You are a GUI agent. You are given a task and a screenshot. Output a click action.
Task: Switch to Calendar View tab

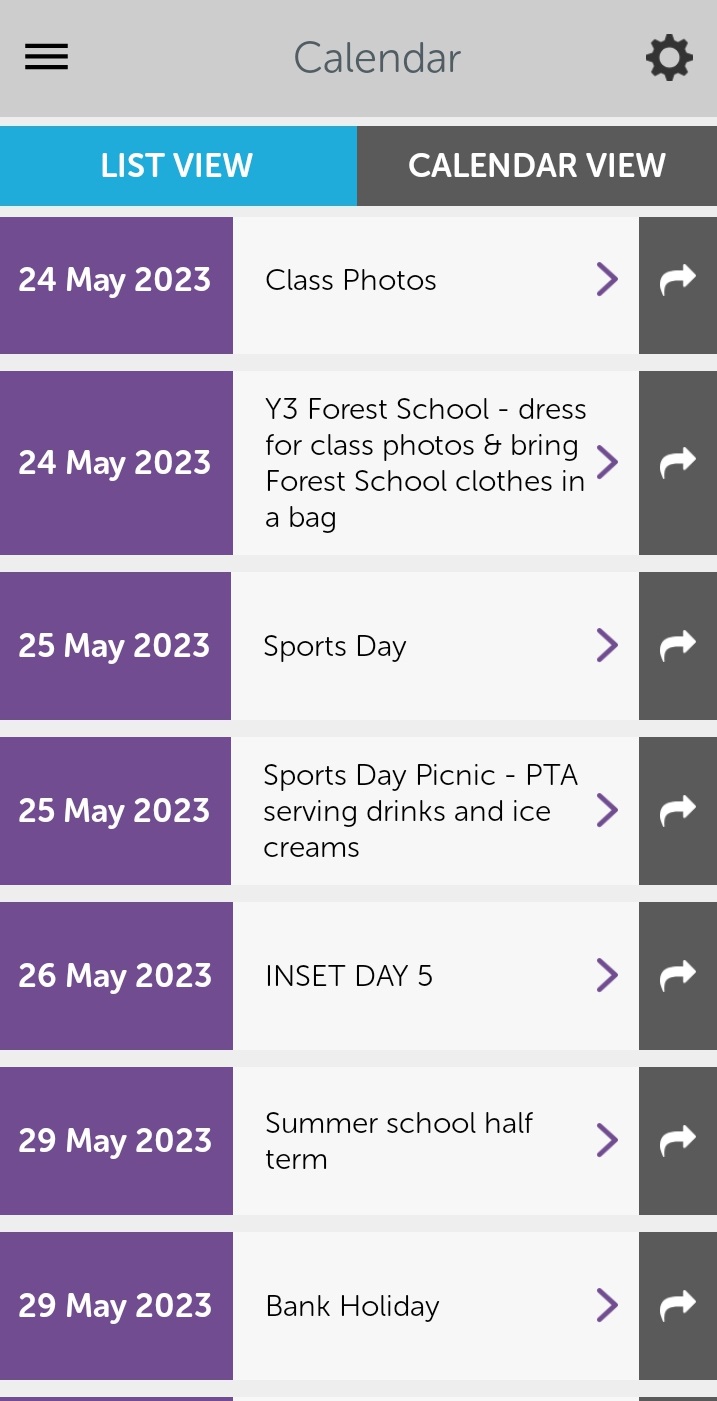537,166
